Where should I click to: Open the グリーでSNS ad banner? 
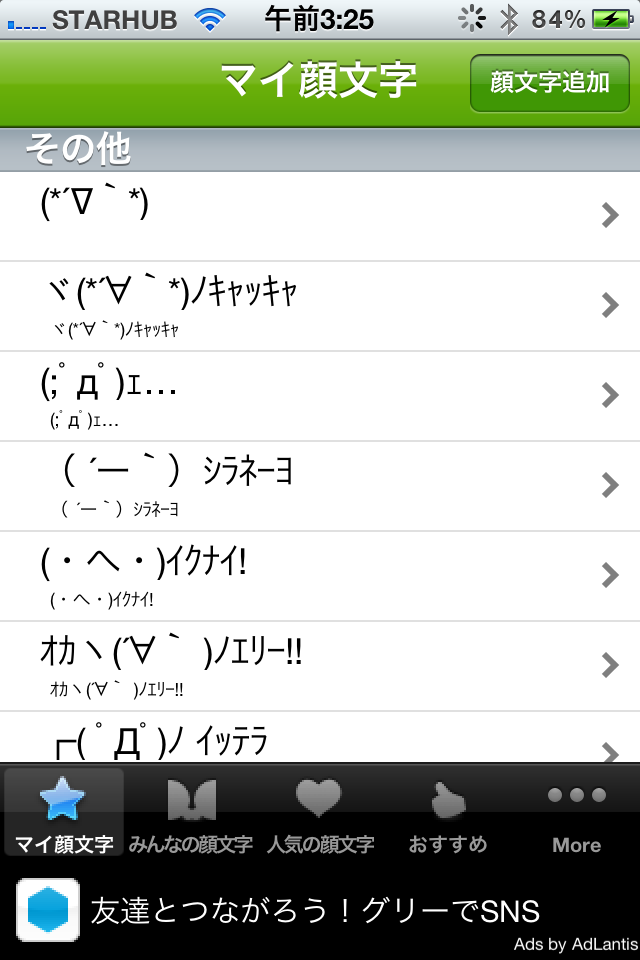click(320, 912)
